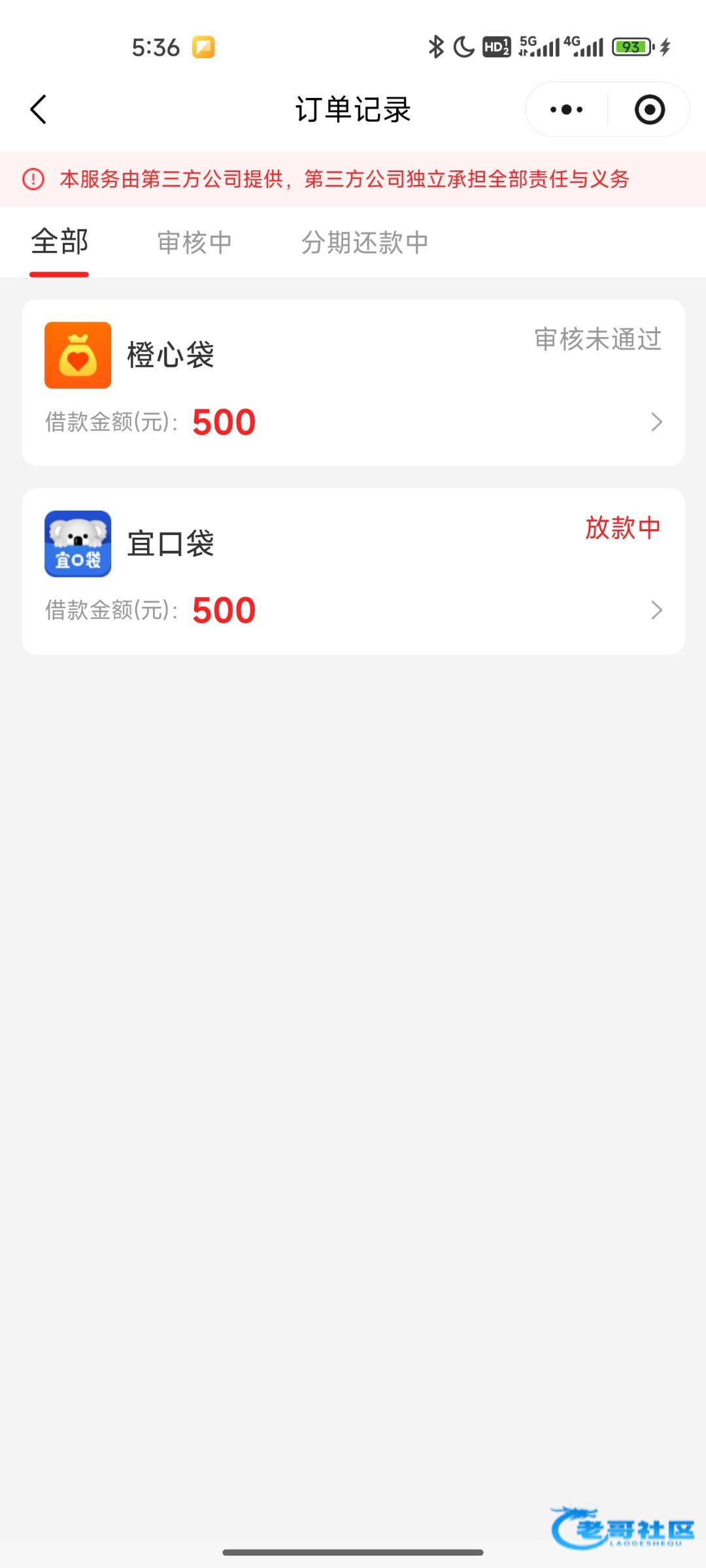
Task: Open the 橙心袋 loan order
Action: coord(353,383)
